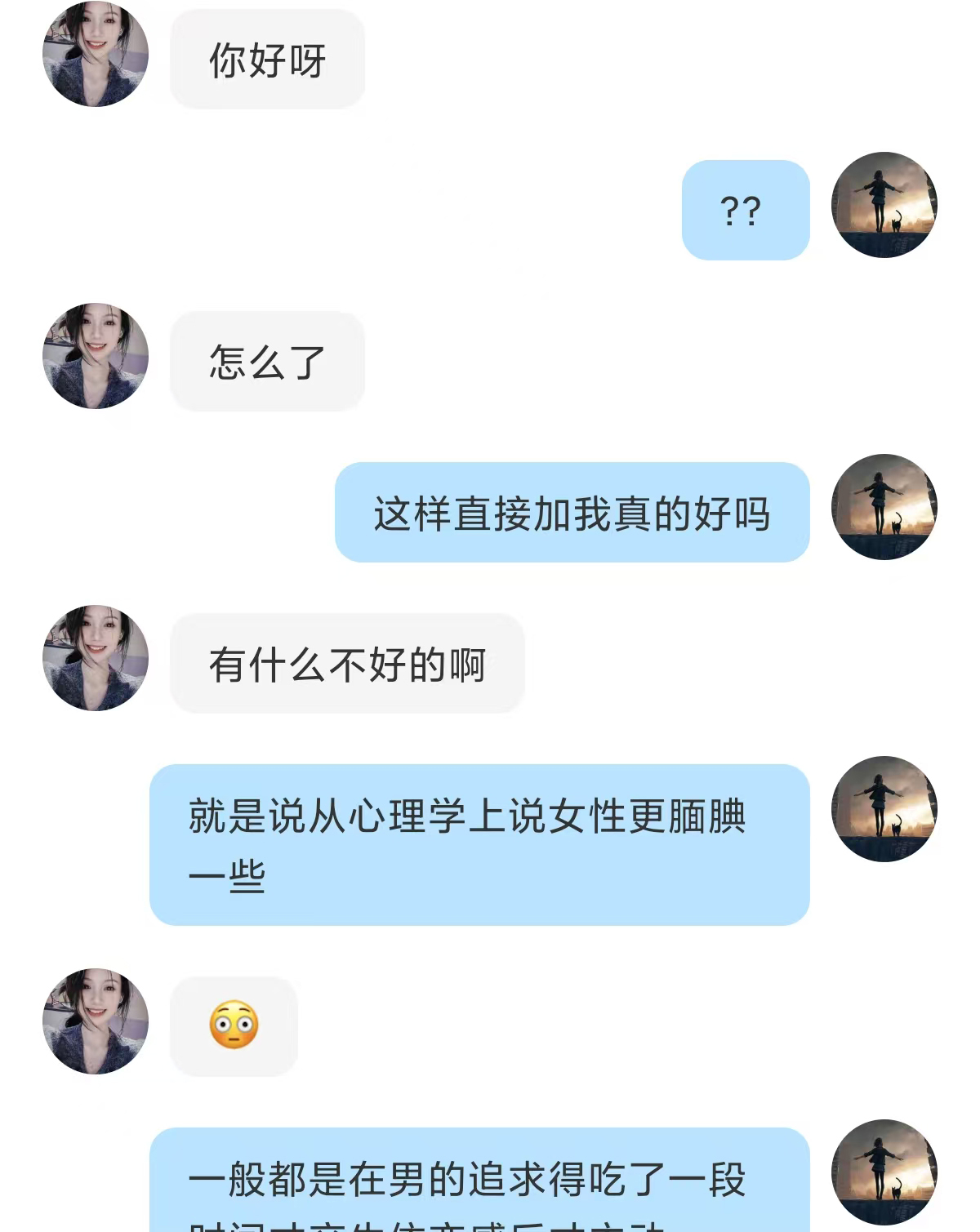
Task: Tap your avatar next to the ?? message
Action: 884,205
